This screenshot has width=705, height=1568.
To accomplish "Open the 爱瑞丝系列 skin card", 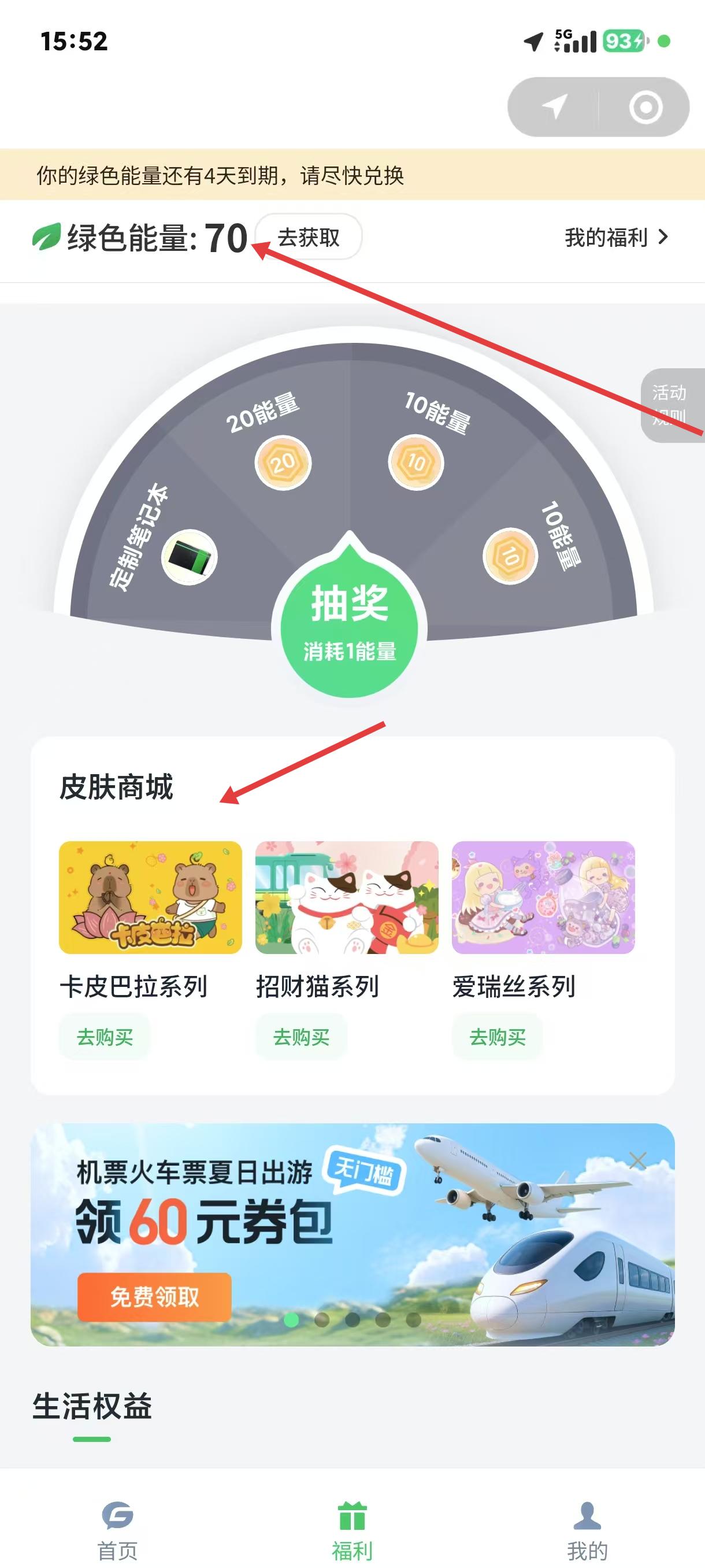I will tap(543, 897).
